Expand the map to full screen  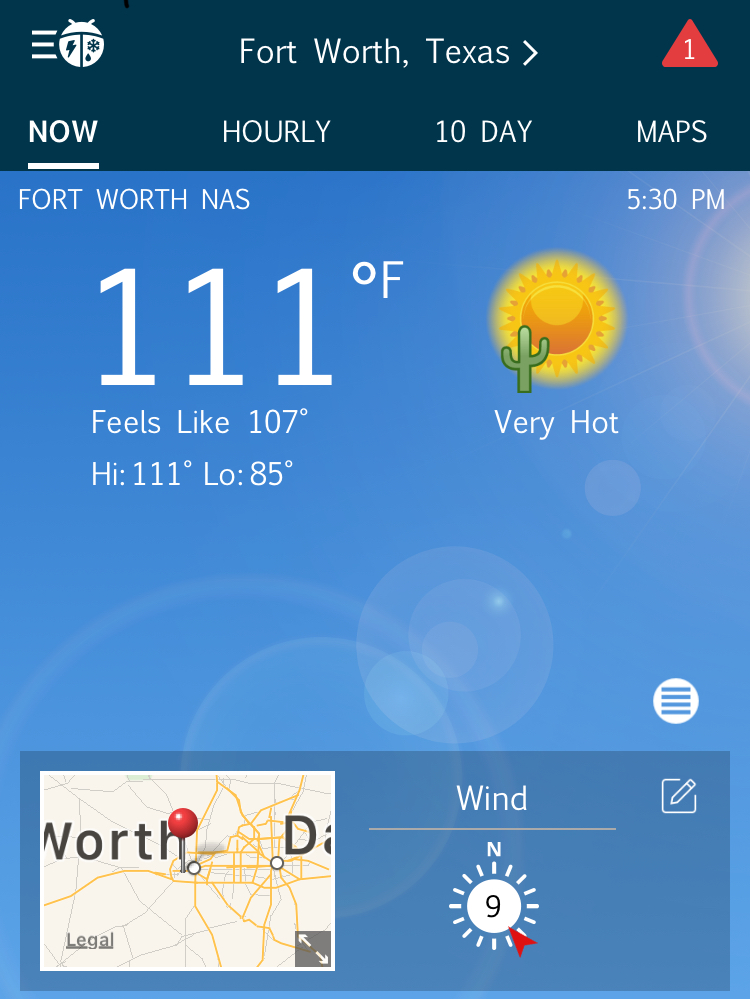click(313, 949)
